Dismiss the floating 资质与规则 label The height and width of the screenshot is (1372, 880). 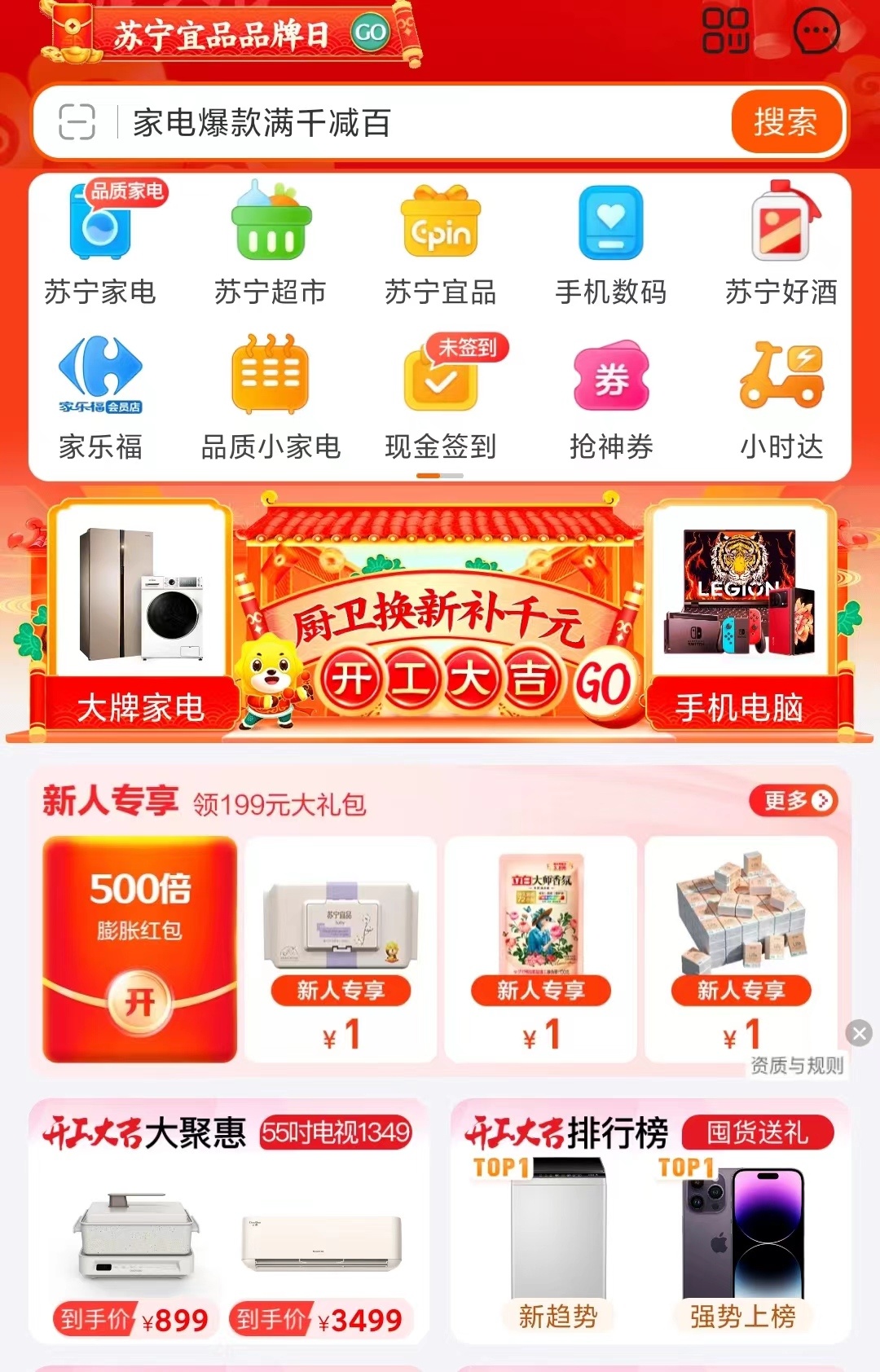[x=859, y=1034]
